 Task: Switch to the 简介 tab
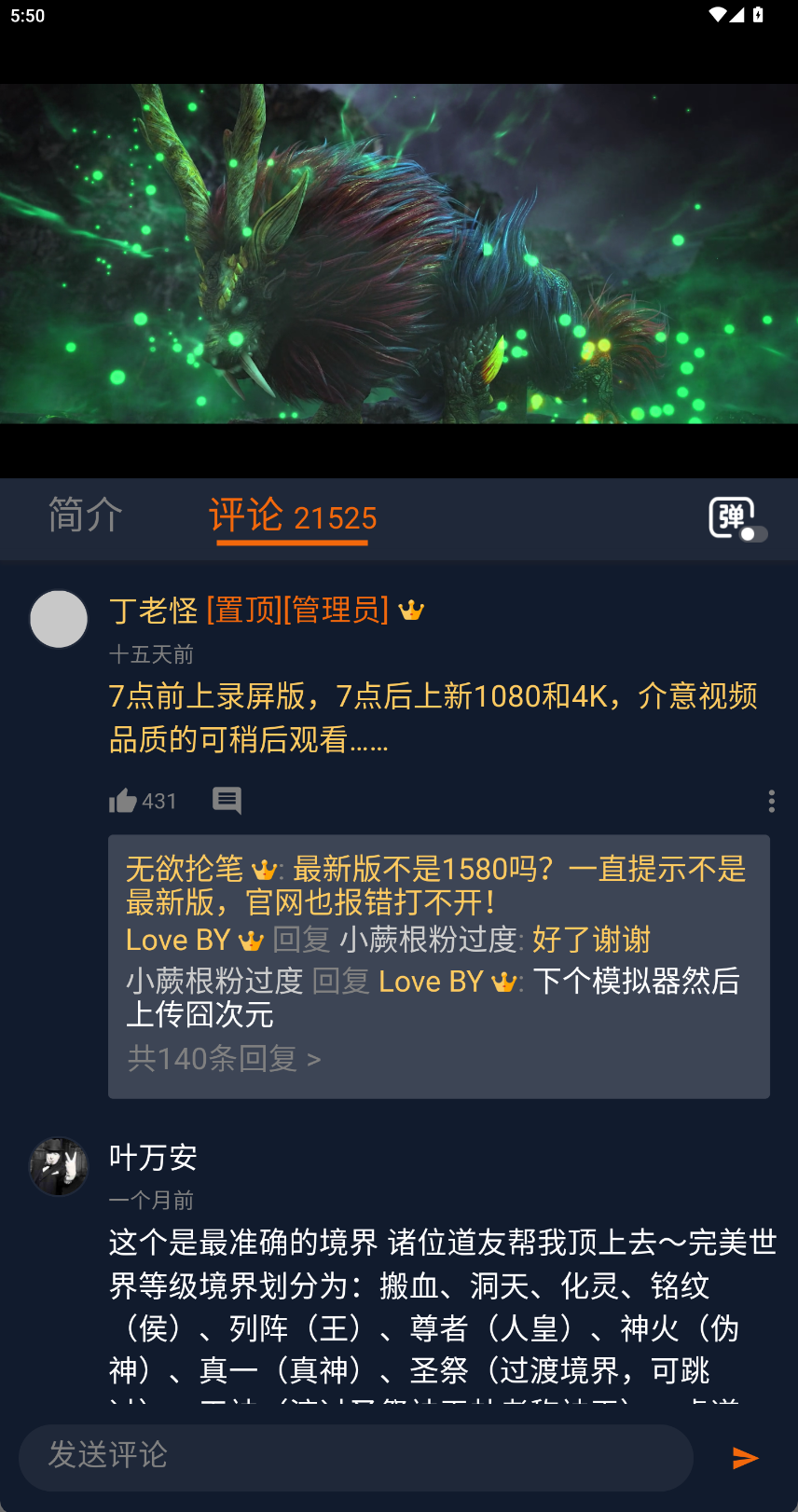pyautogui.click(x=85, y=515)
